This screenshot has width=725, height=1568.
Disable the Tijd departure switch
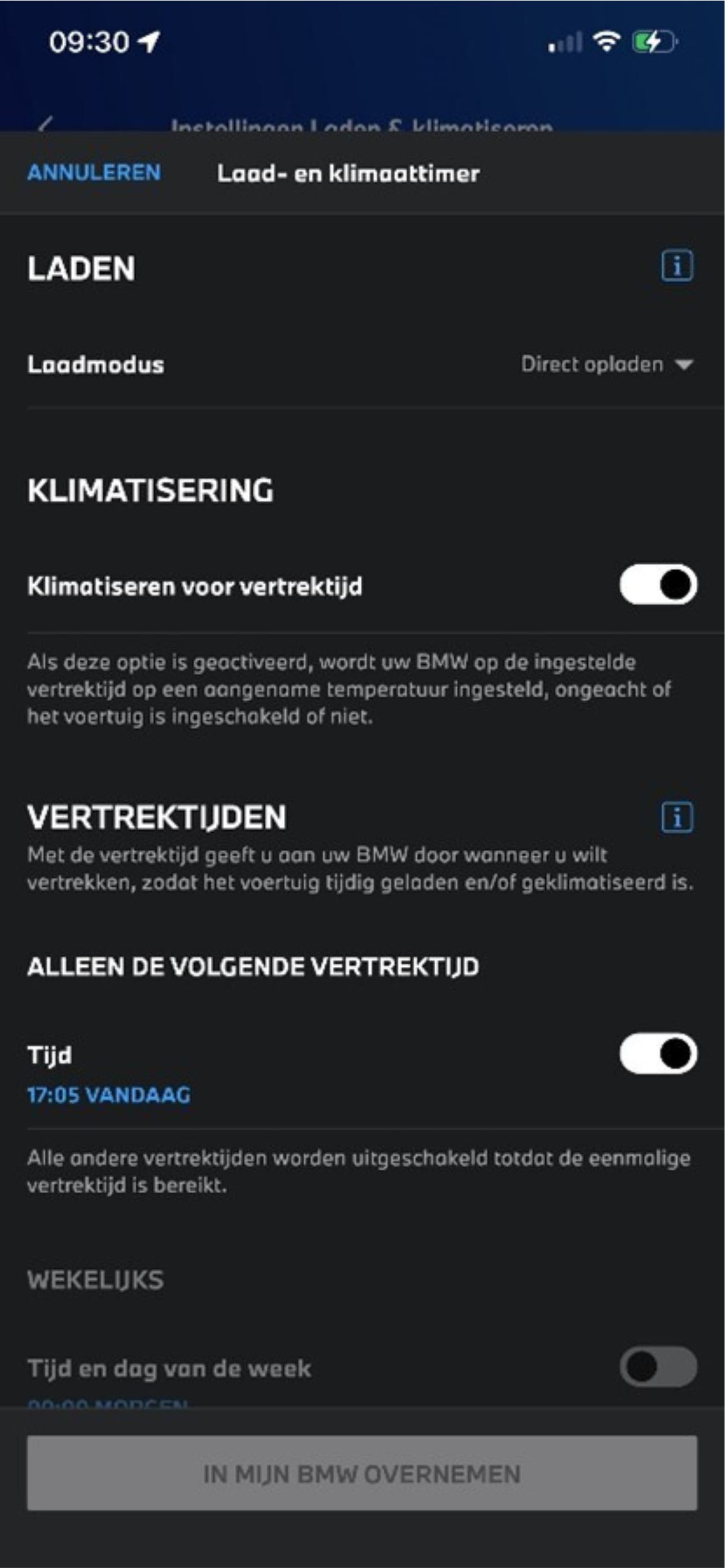tap(658, 1054)
